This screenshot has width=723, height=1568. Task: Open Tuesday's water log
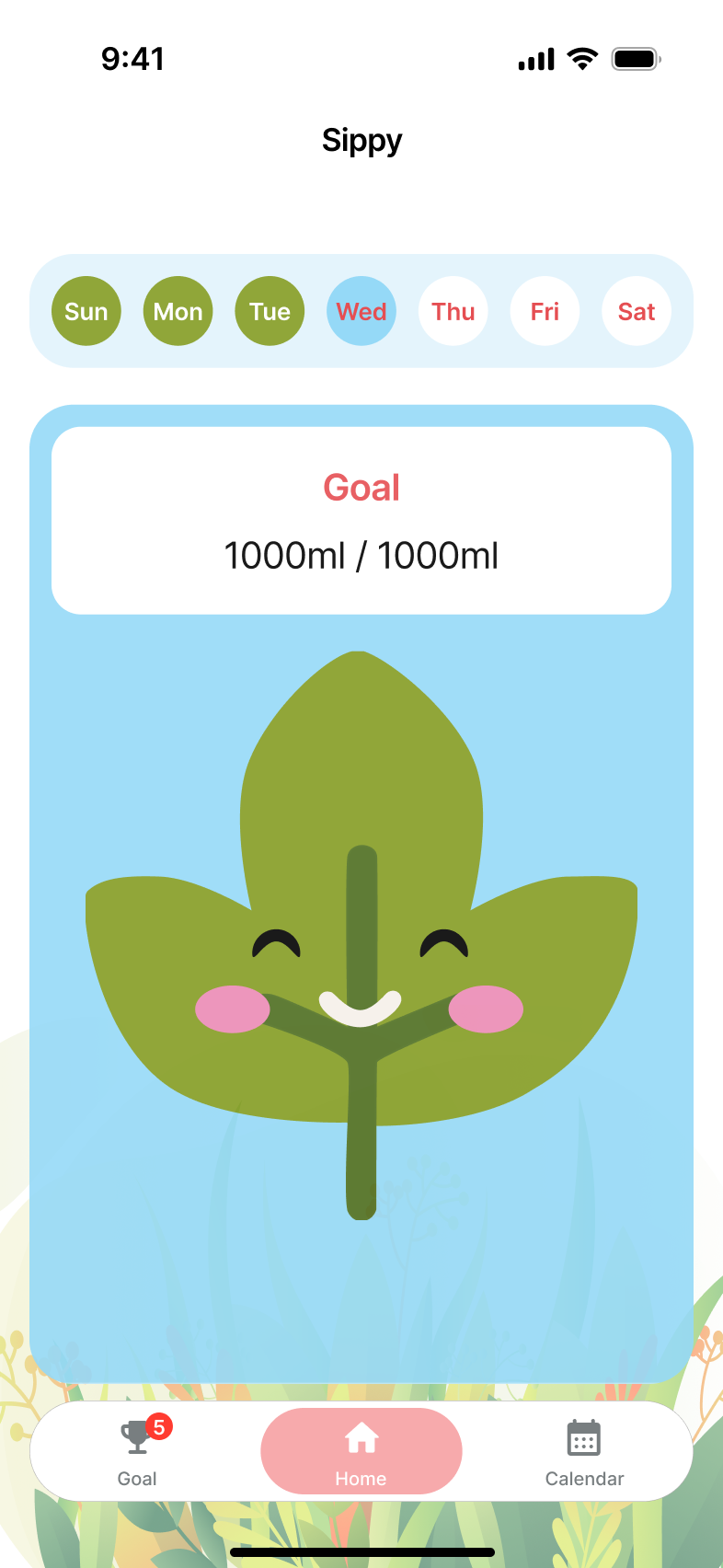[270, 311]
